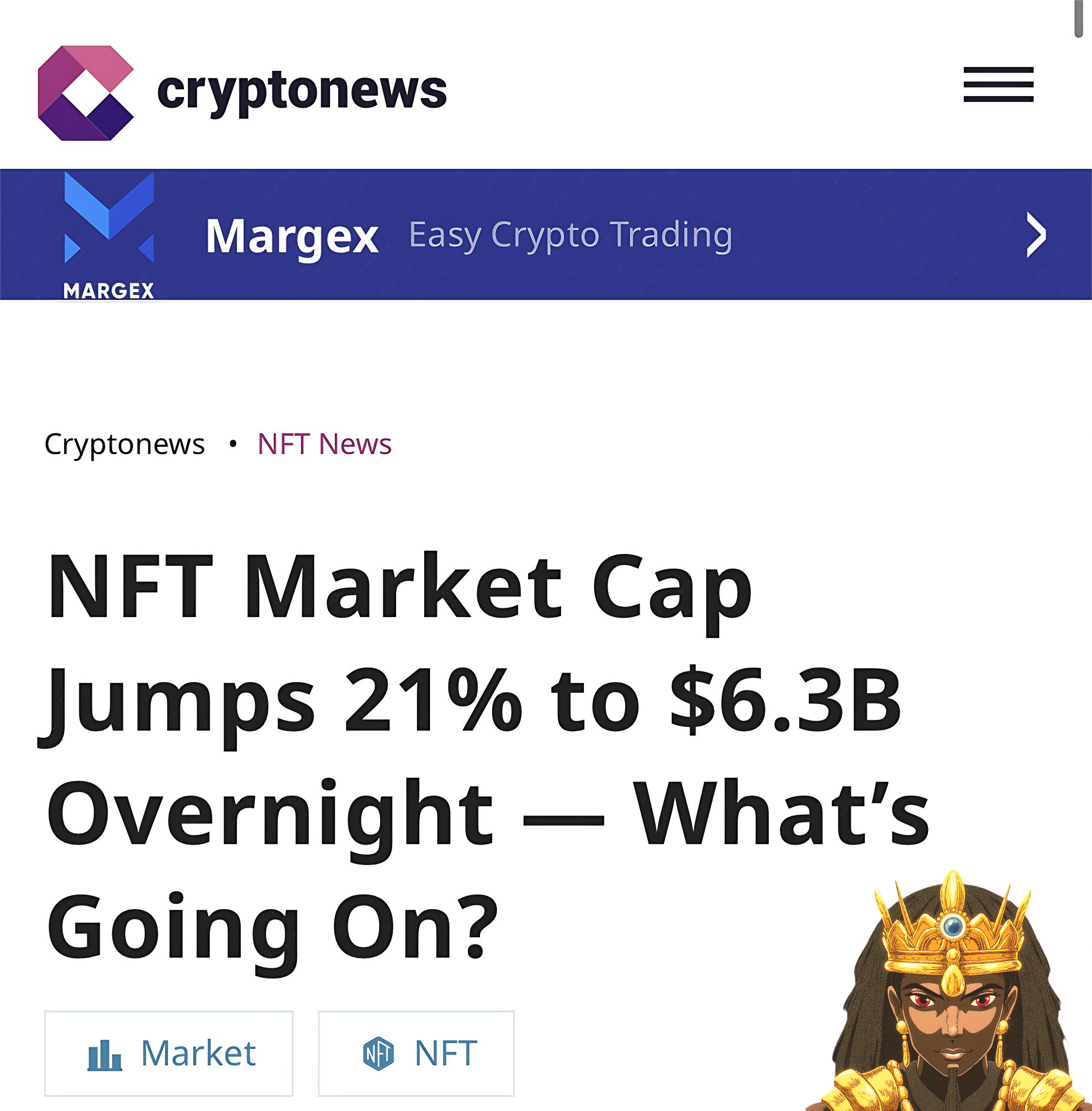Go to the cryptonews homepage logo

click(x=242, y=92)
